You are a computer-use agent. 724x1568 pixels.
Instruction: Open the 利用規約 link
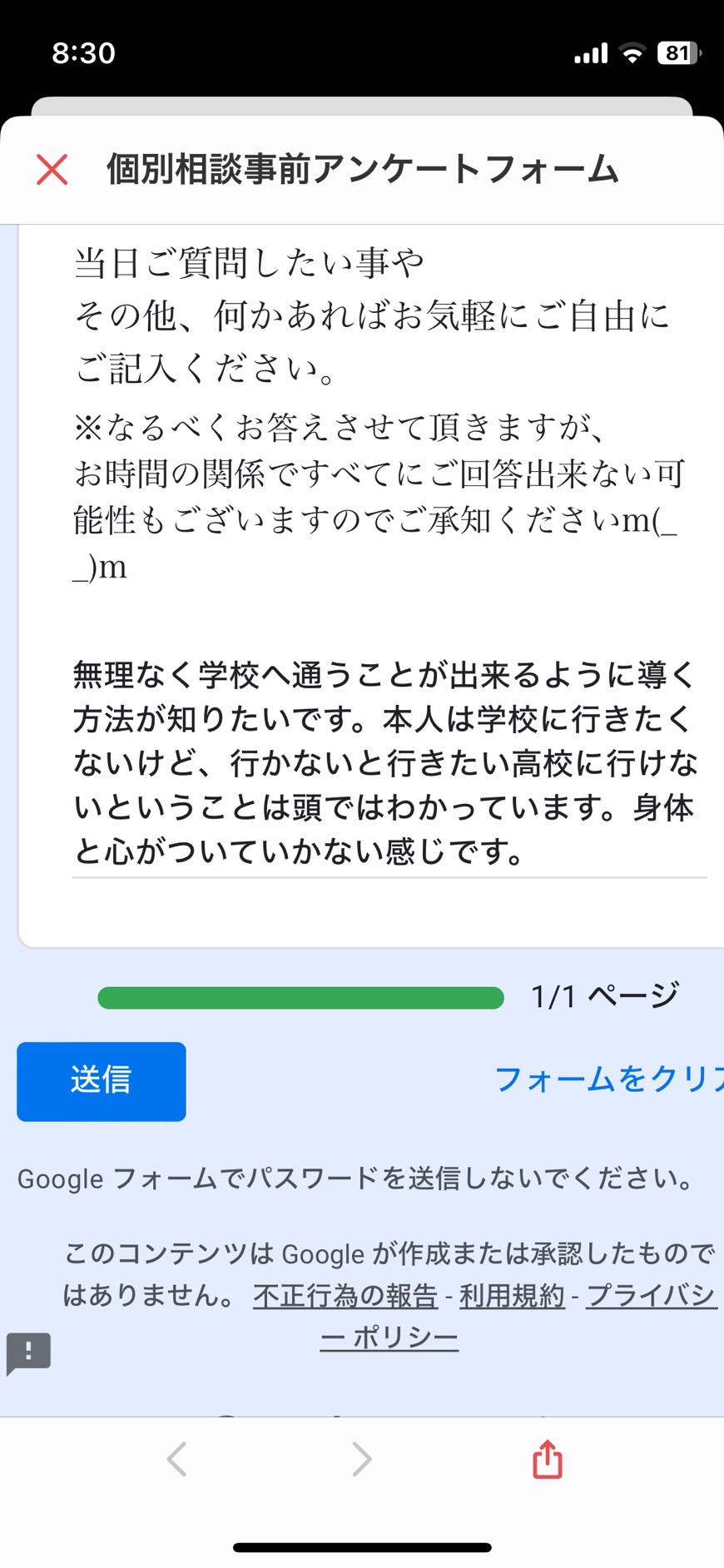[512, 1296]
